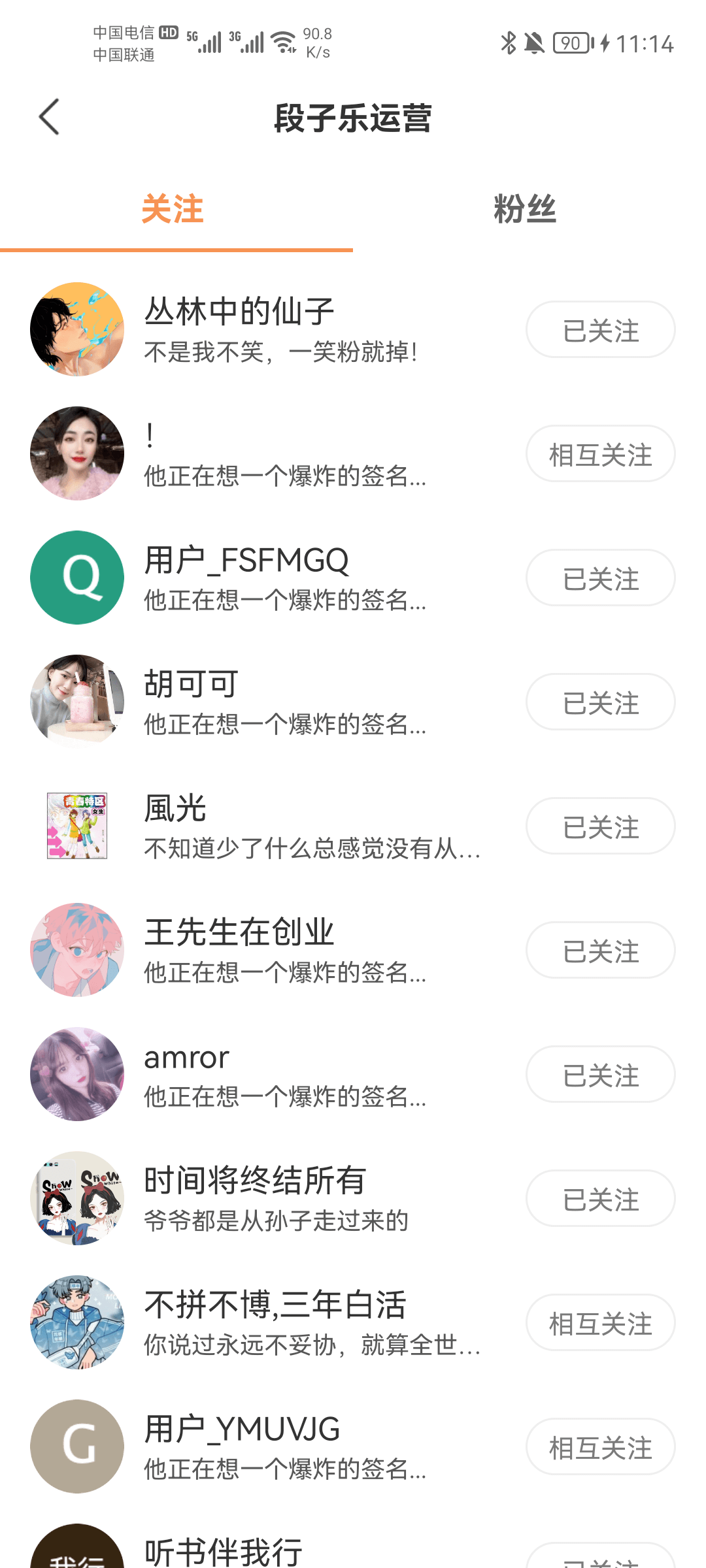The height and width of the screenshot is (1568, 706).
Task: Tap 已关注 button next to 風光
Action: click(x=600, y=826)
